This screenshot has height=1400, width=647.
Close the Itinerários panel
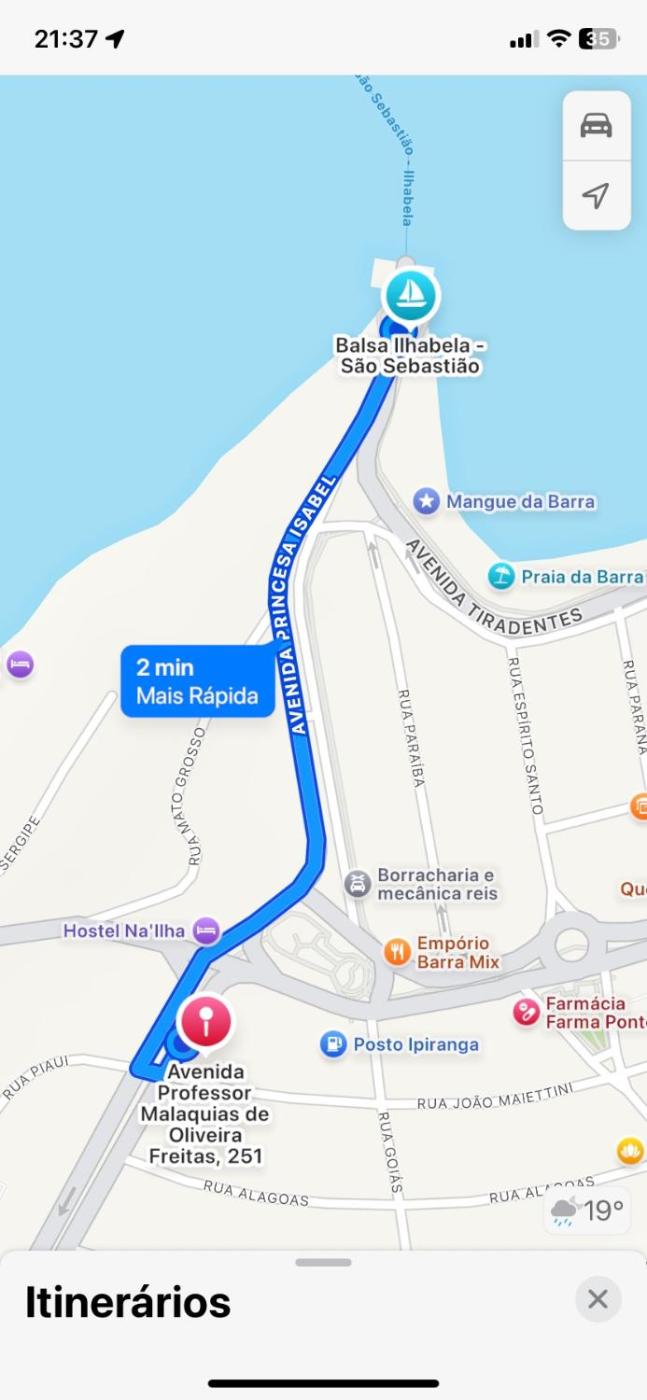pyautogui.click(x=598, y=1299)
